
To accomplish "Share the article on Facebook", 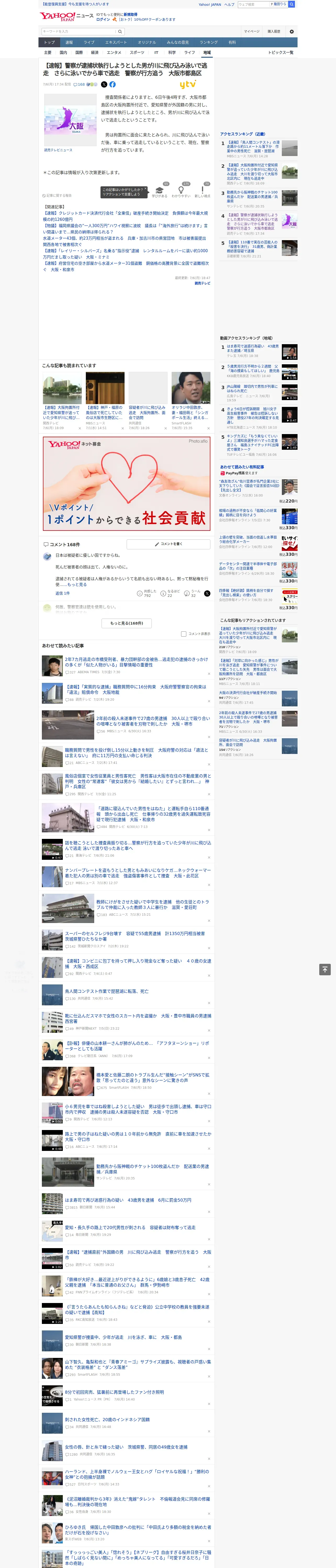I will [x=112, y=85].
